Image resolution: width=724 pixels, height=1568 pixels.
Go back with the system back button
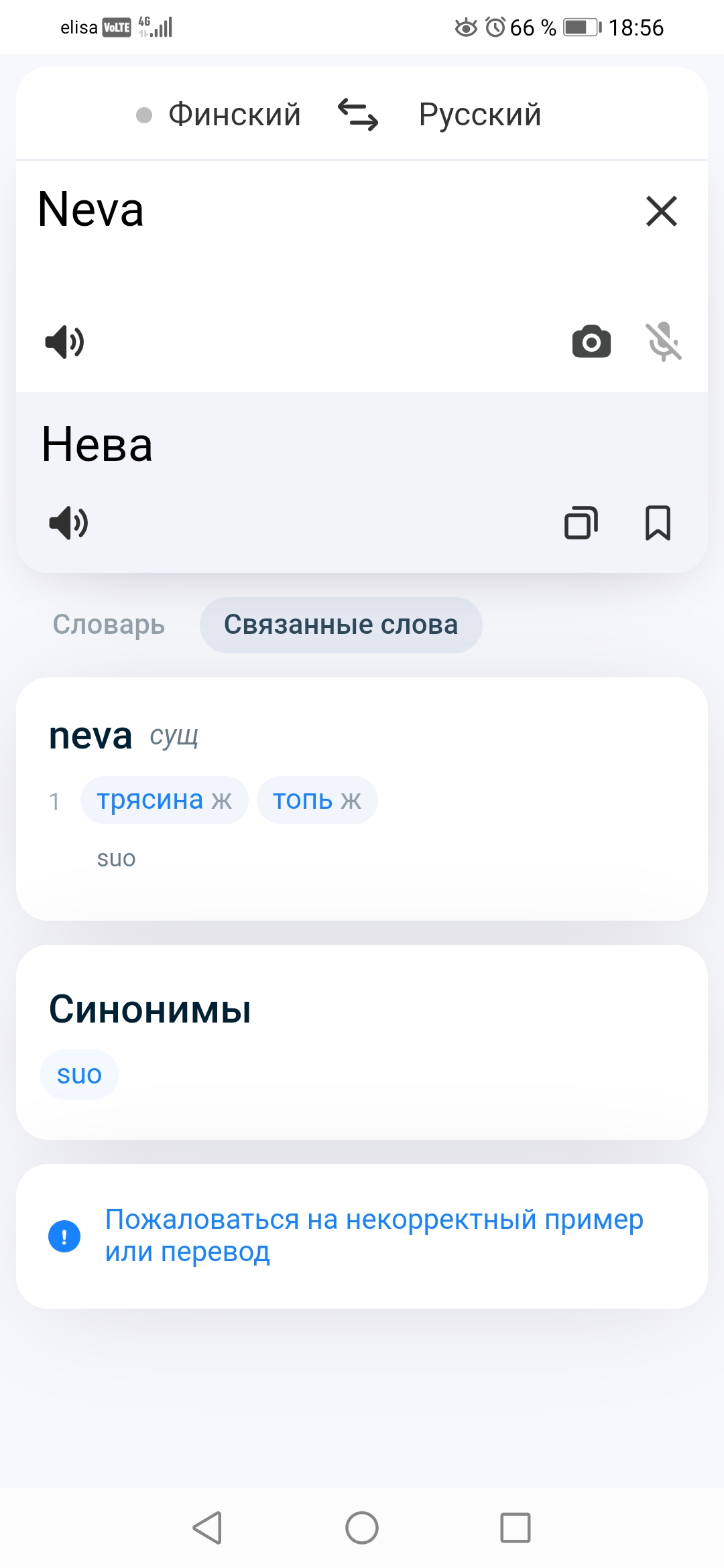(207, 1528)
